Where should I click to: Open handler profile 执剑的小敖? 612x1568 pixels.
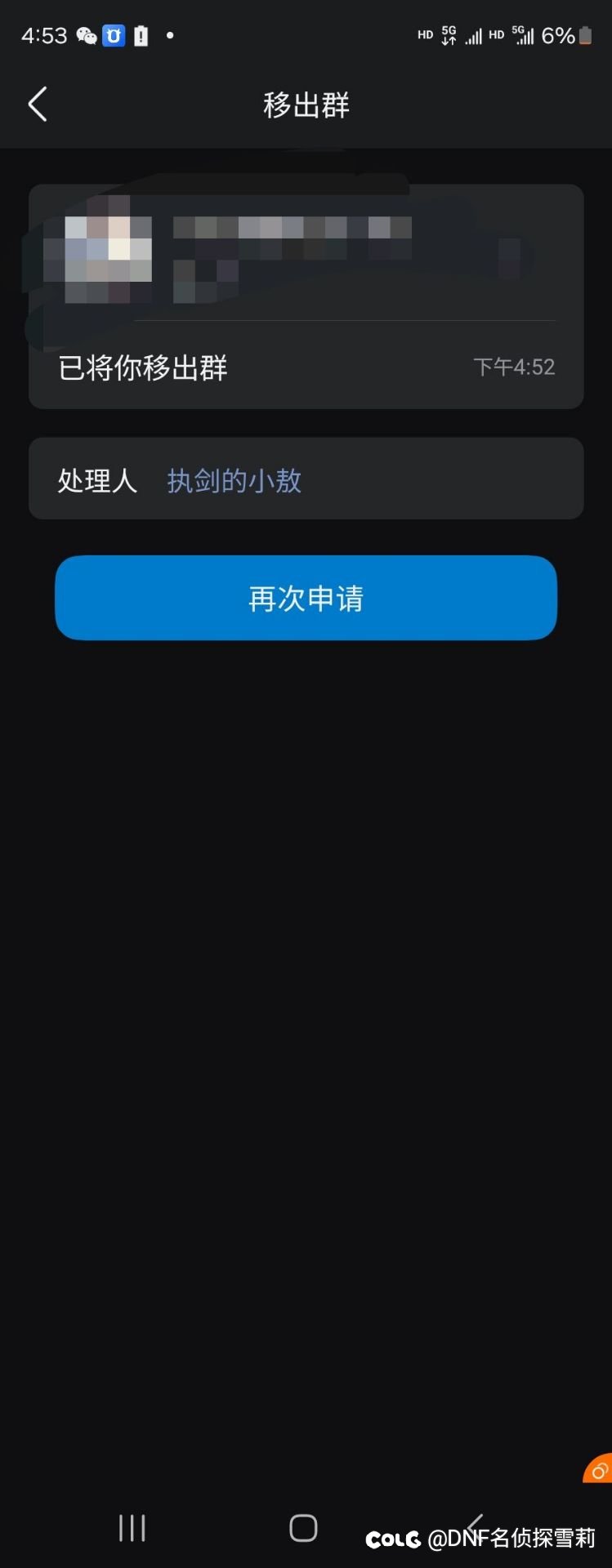234,480
